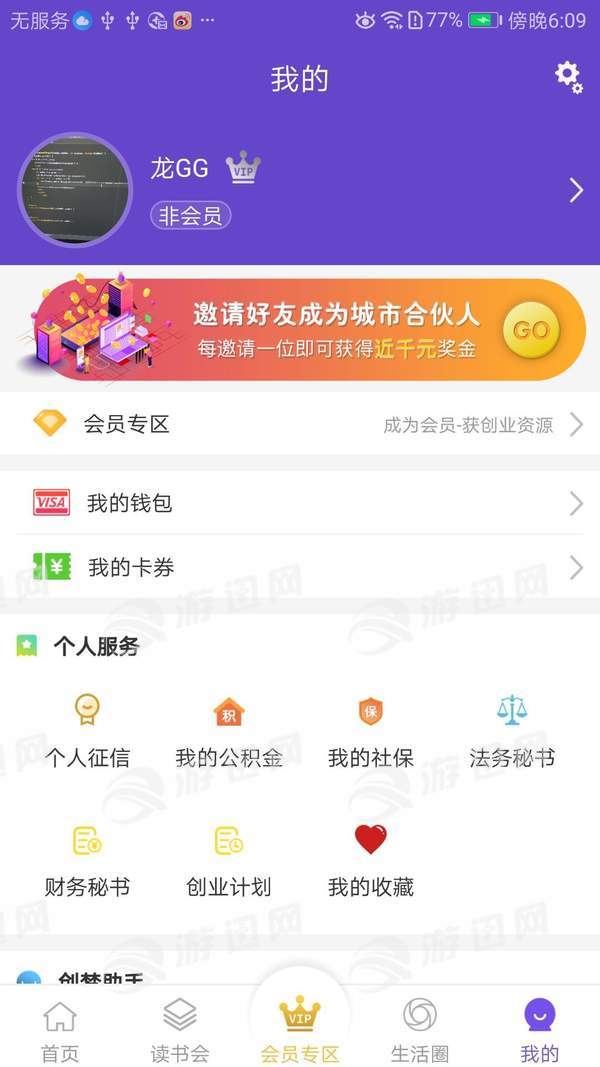The image size is (600, 1067).
Task: Switch to the 读书会 tab
Action: [180, 1030]
